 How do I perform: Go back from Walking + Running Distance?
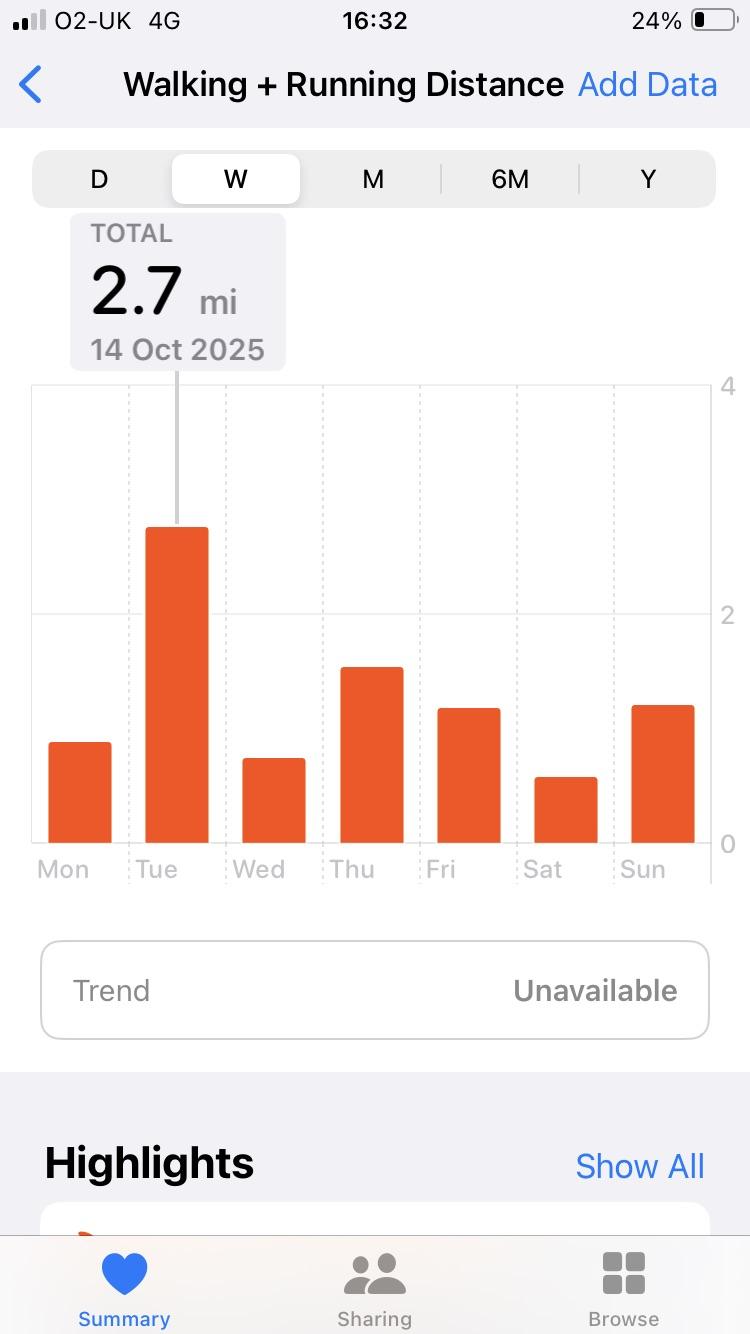click(31, 85)
